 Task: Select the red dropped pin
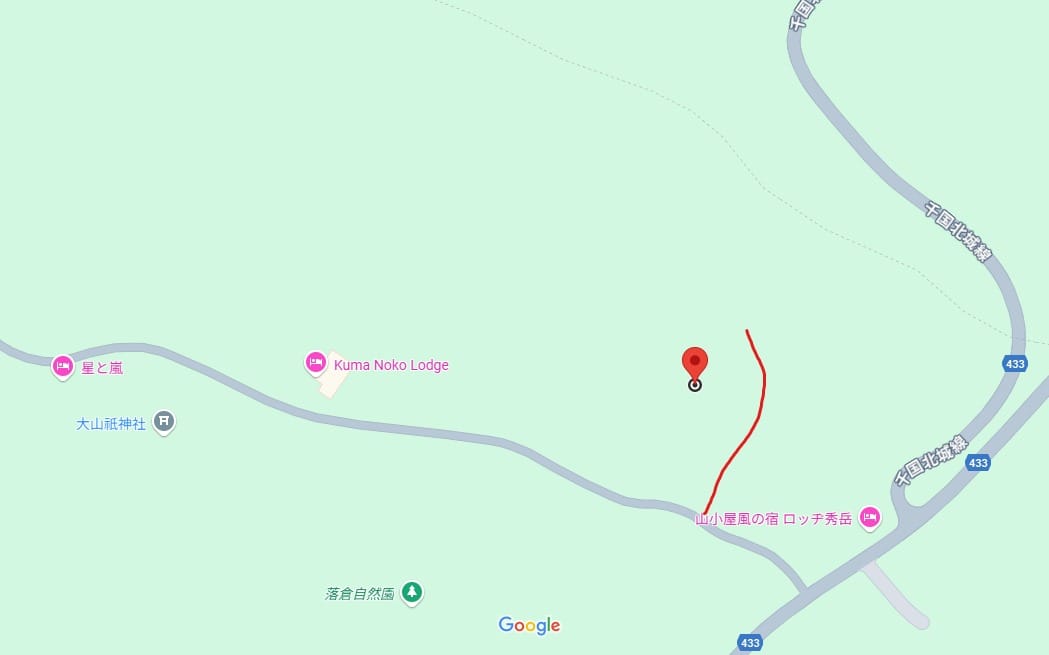(694, 364)
